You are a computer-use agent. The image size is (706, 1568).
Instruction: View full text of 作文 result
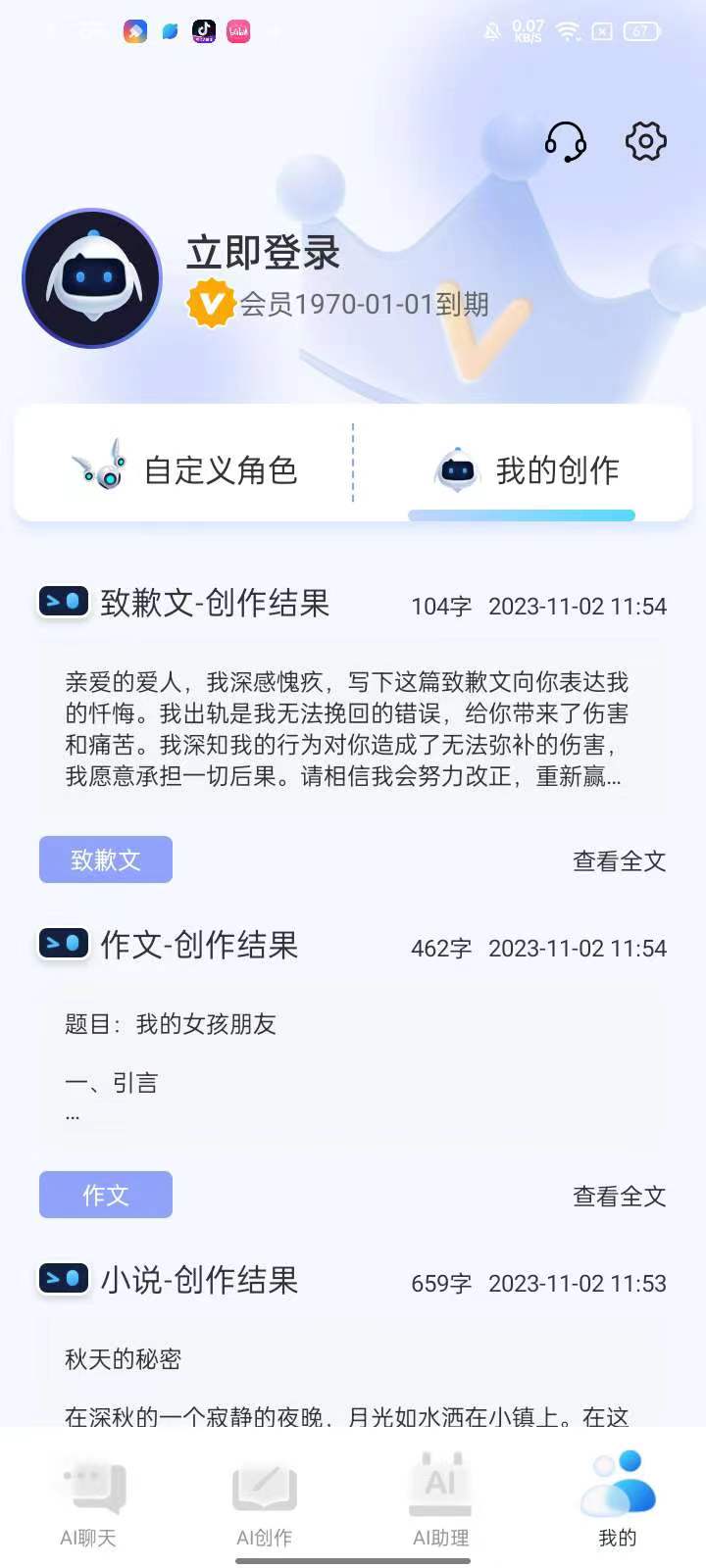pos(619,1196)
